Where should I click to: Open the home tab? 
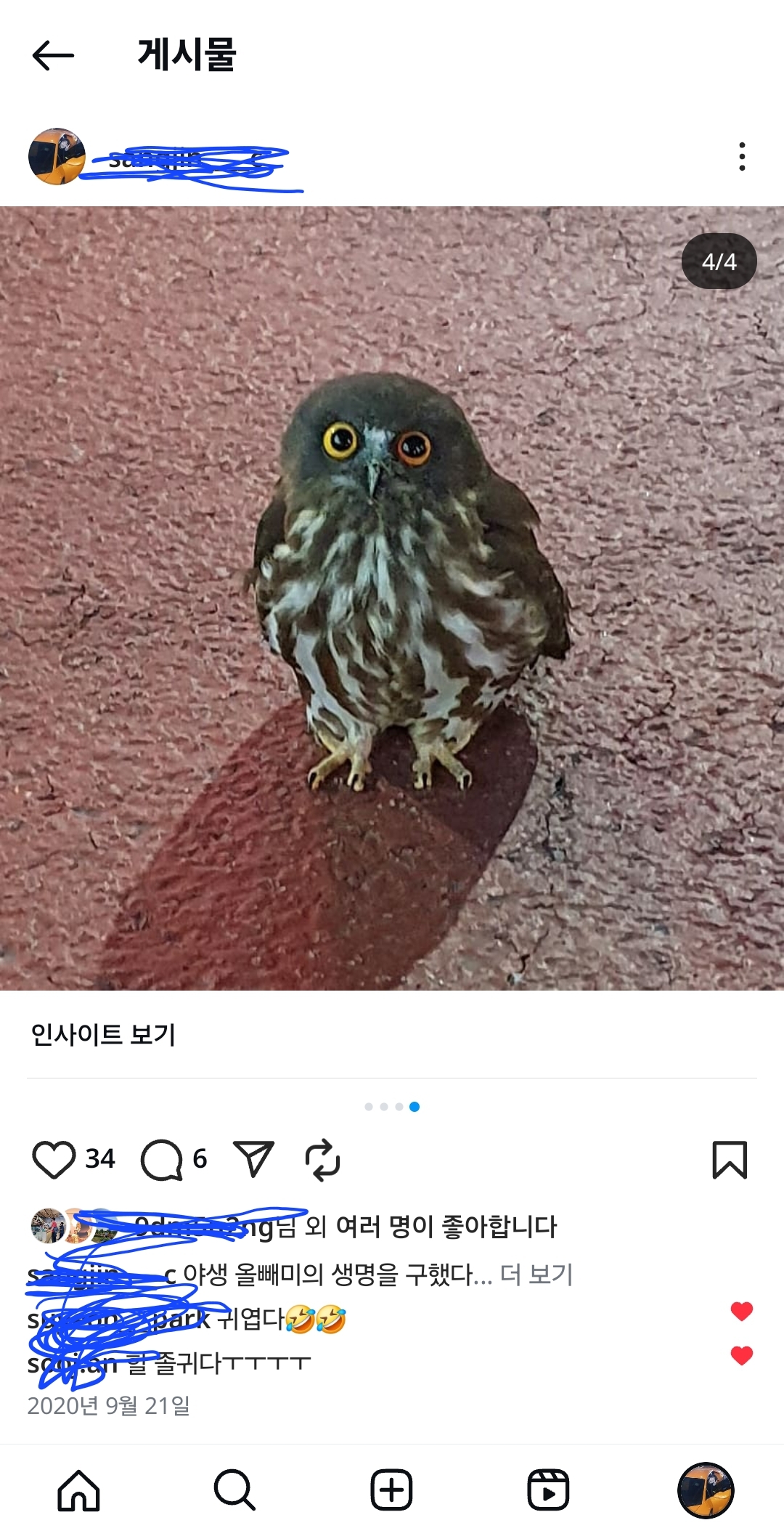coord(78,1490)
